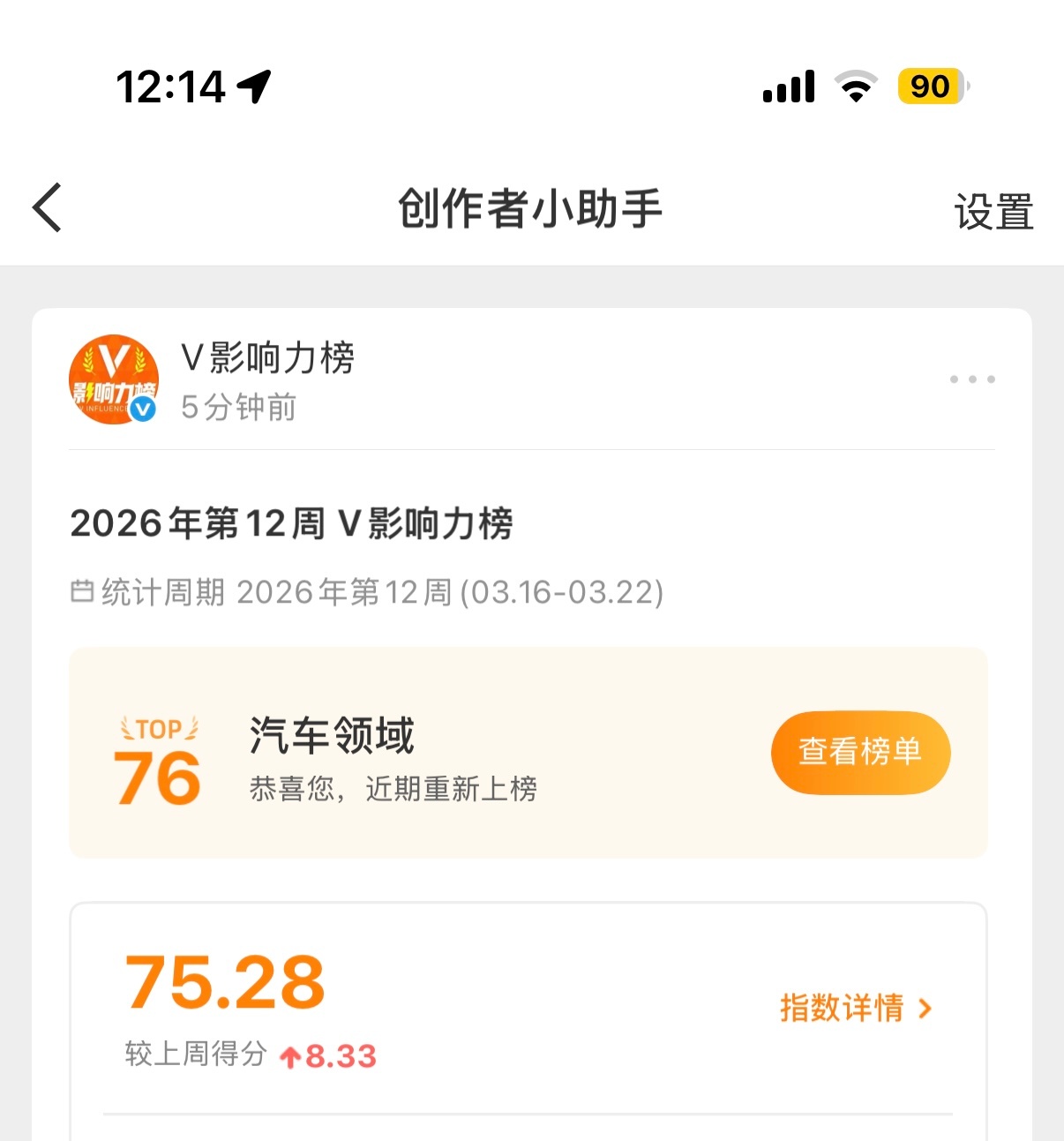The image size is (1064, 1141).
Task: Open the V影响力榜 account avatar
Action: [114, 379]
